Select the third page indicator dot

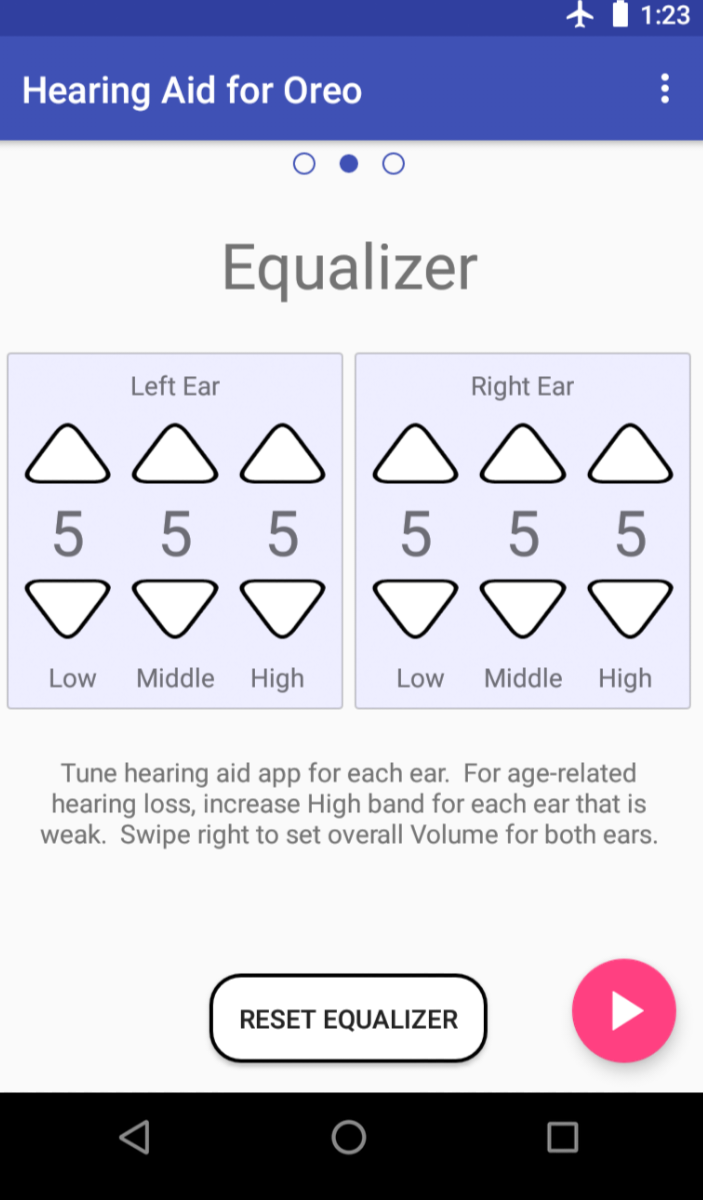[x=394, y=164]
